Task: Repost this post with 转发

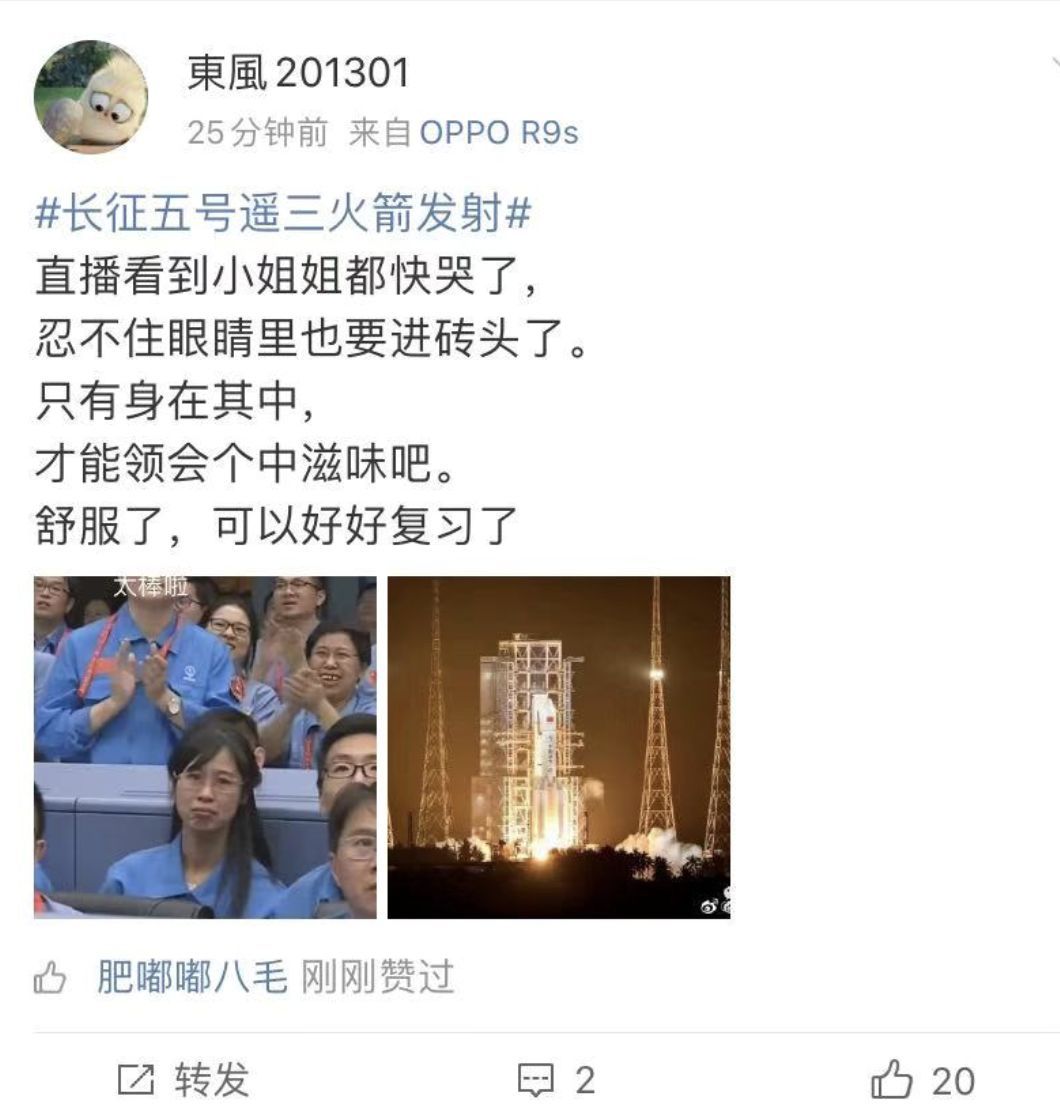Action: [184, 1080]
